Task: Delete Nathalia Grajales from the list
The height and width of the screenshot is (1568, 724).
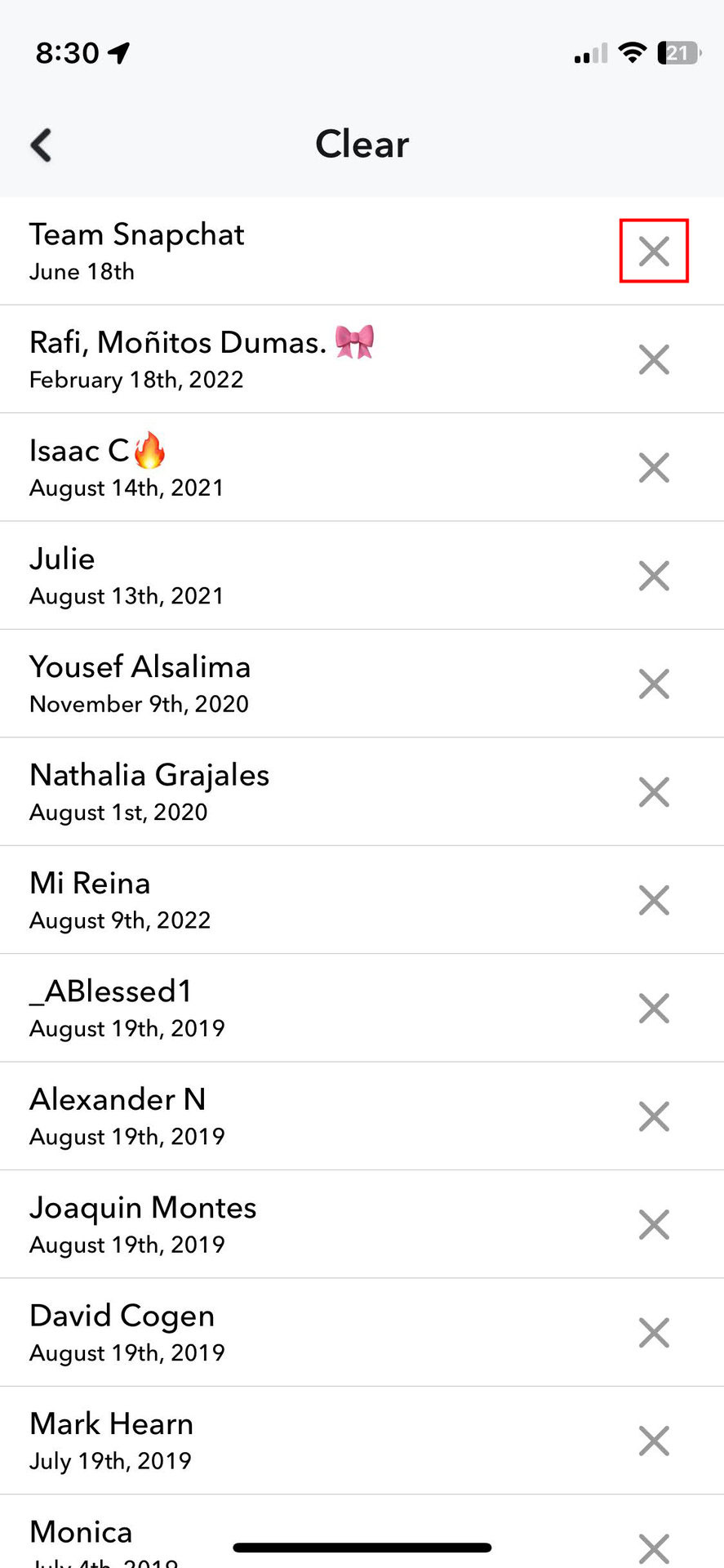Action: [x=654, y=792]
